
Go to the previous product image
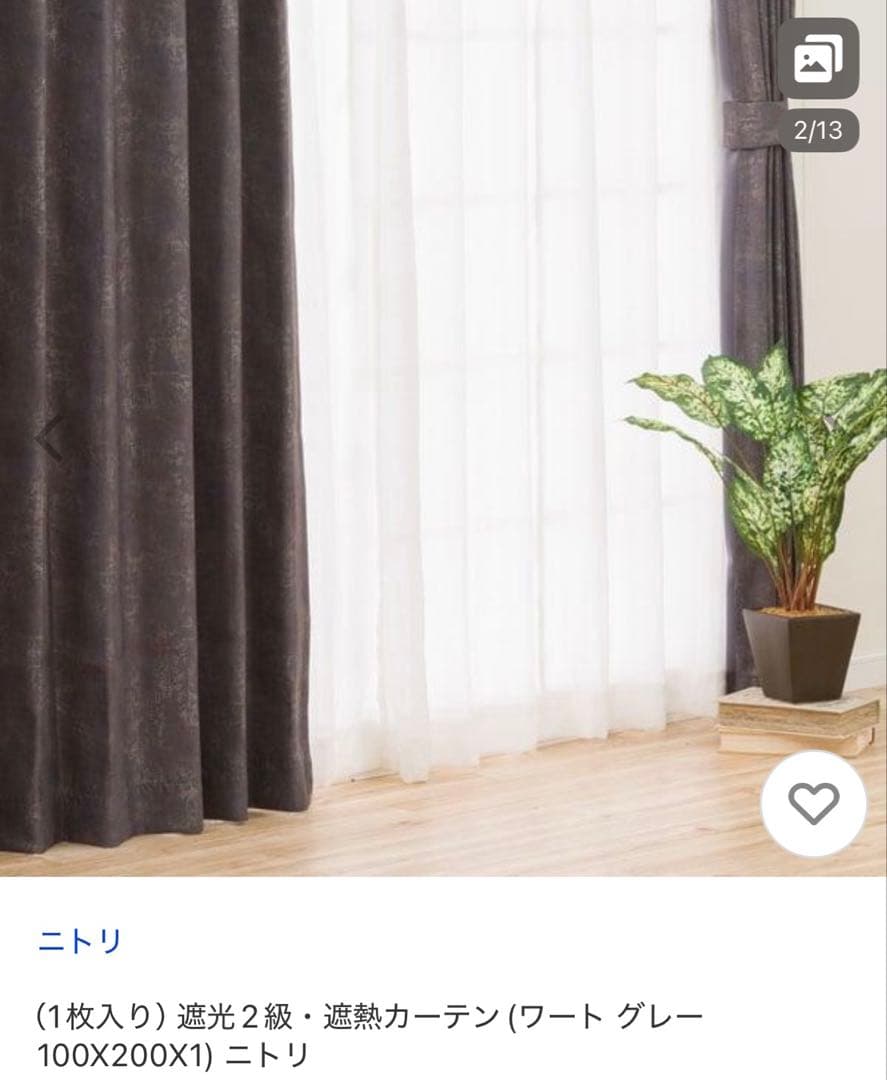coord(50,437)
